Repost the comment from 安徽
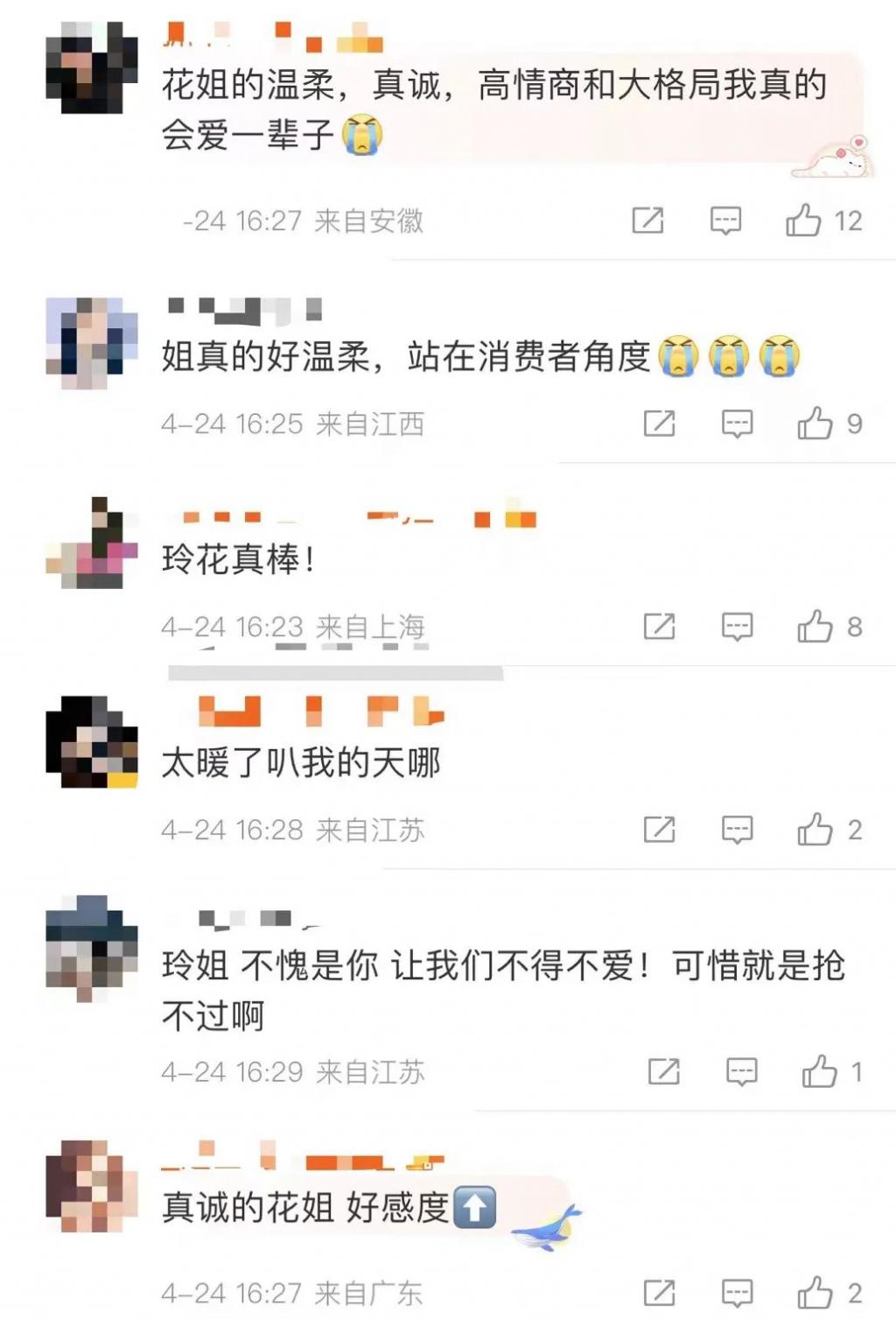 point(647,221)
